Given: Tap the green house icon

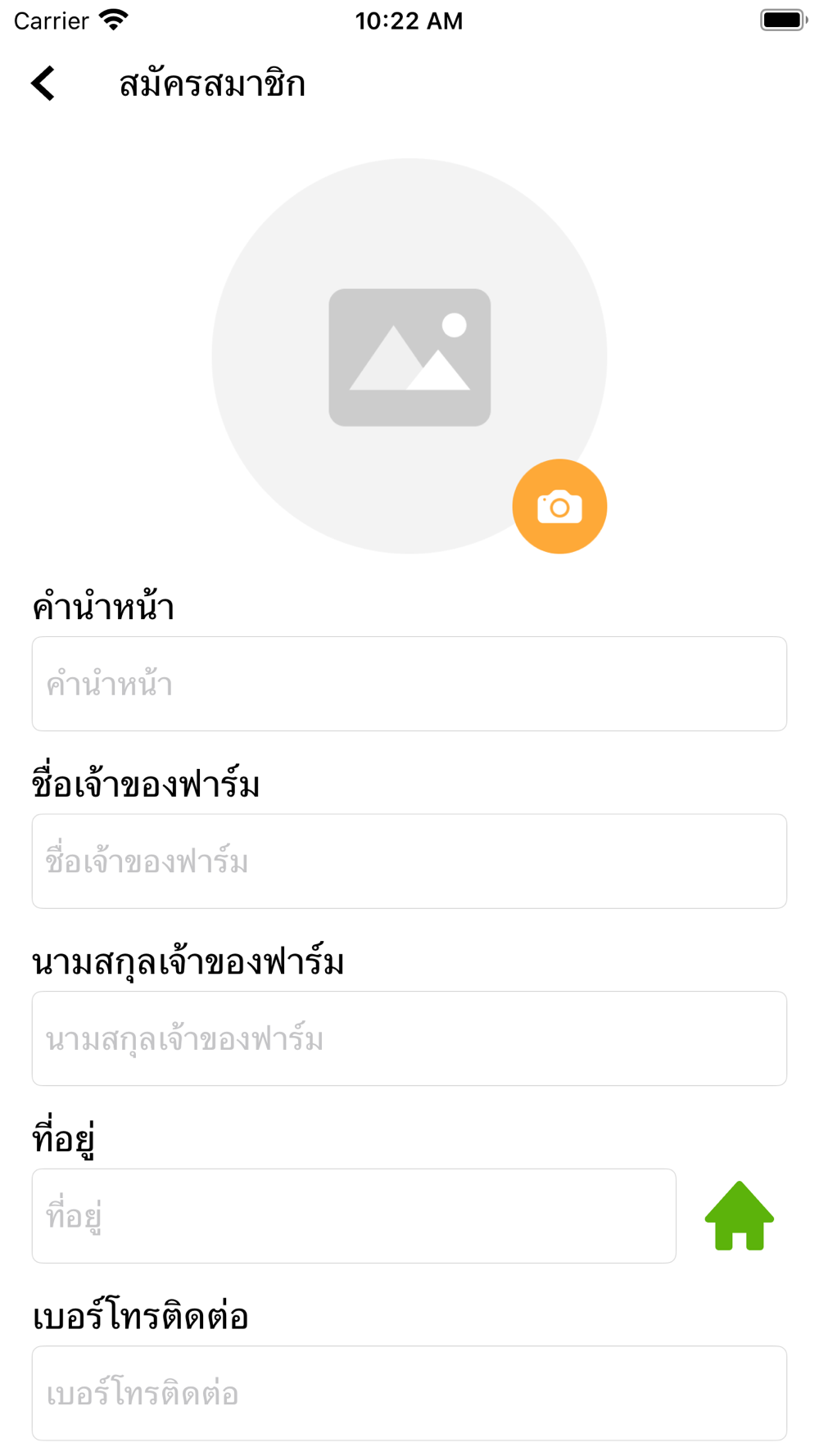Looking at the screenshot, I should click(739, 1216).
